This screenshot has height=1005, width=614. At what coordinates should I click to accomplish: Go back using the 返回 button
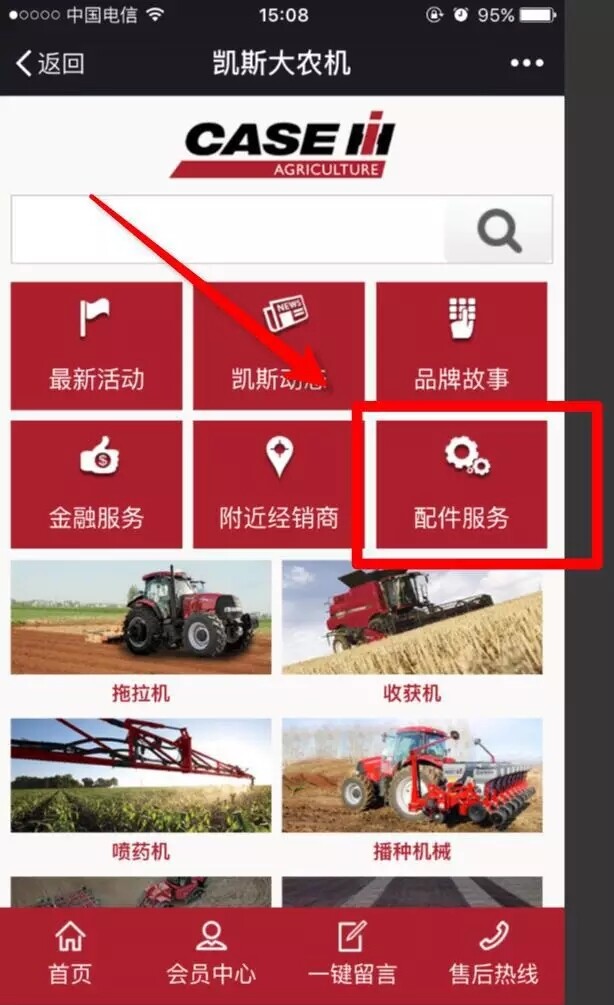(x=50, y=64)
